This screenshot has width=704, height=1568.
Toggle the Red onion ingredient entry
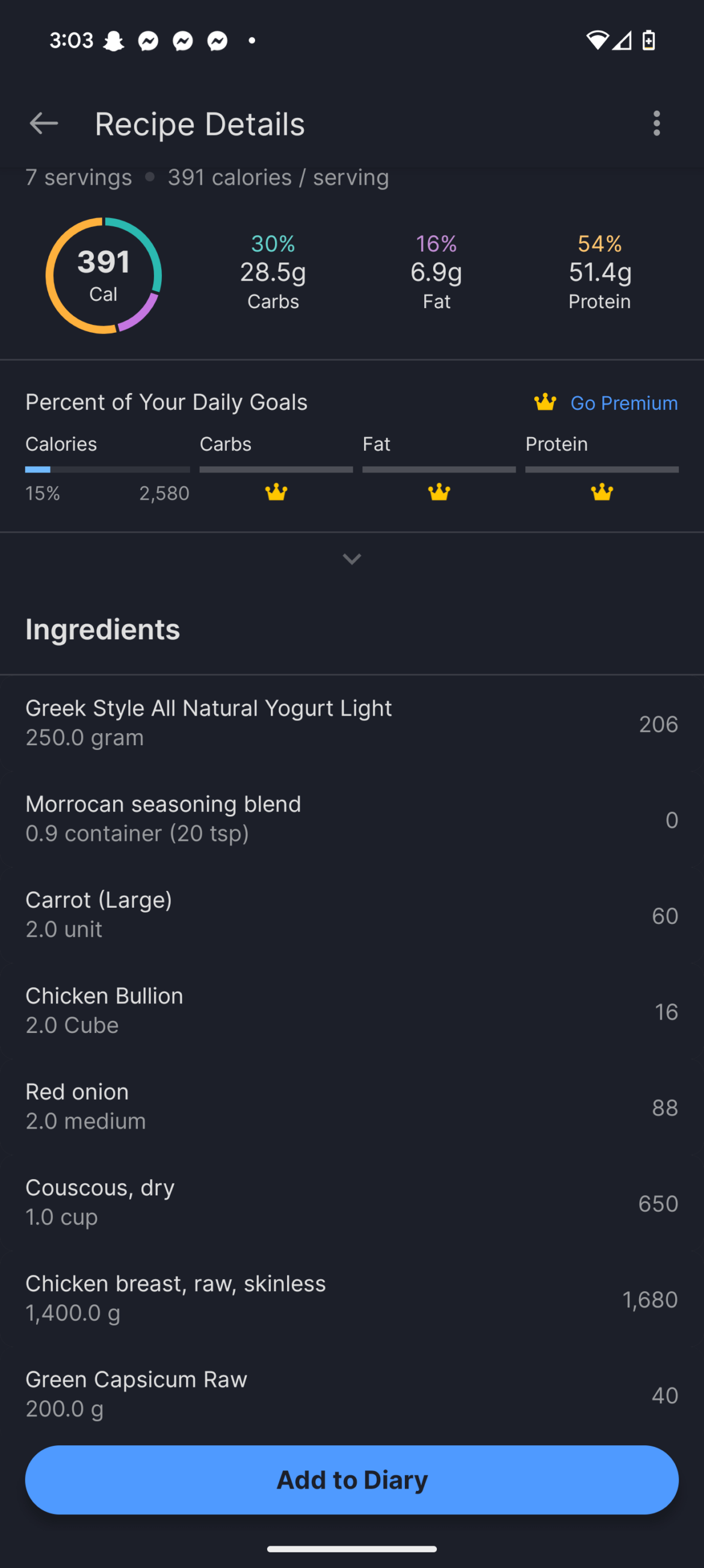(351, 1105)
